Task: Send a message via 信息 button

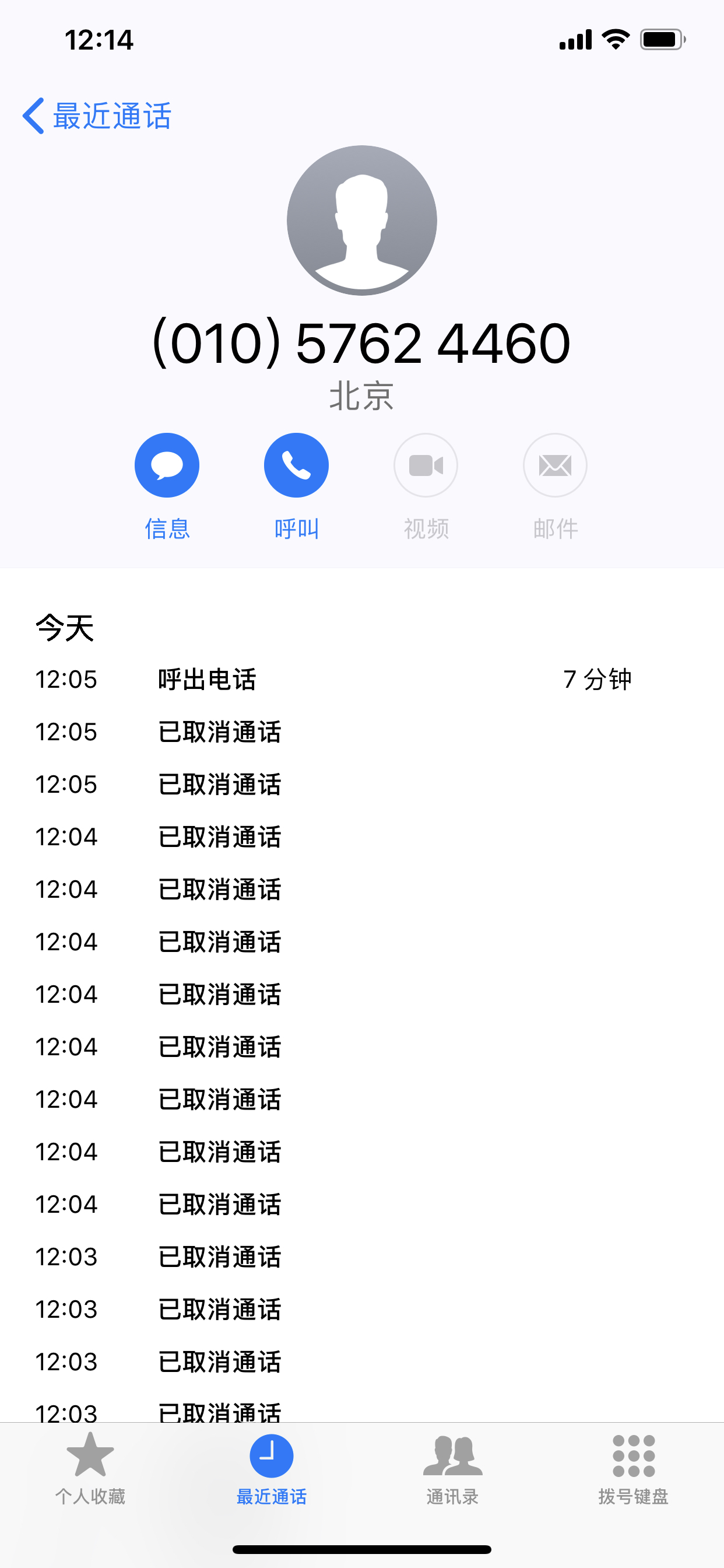Action: (167, 466)
